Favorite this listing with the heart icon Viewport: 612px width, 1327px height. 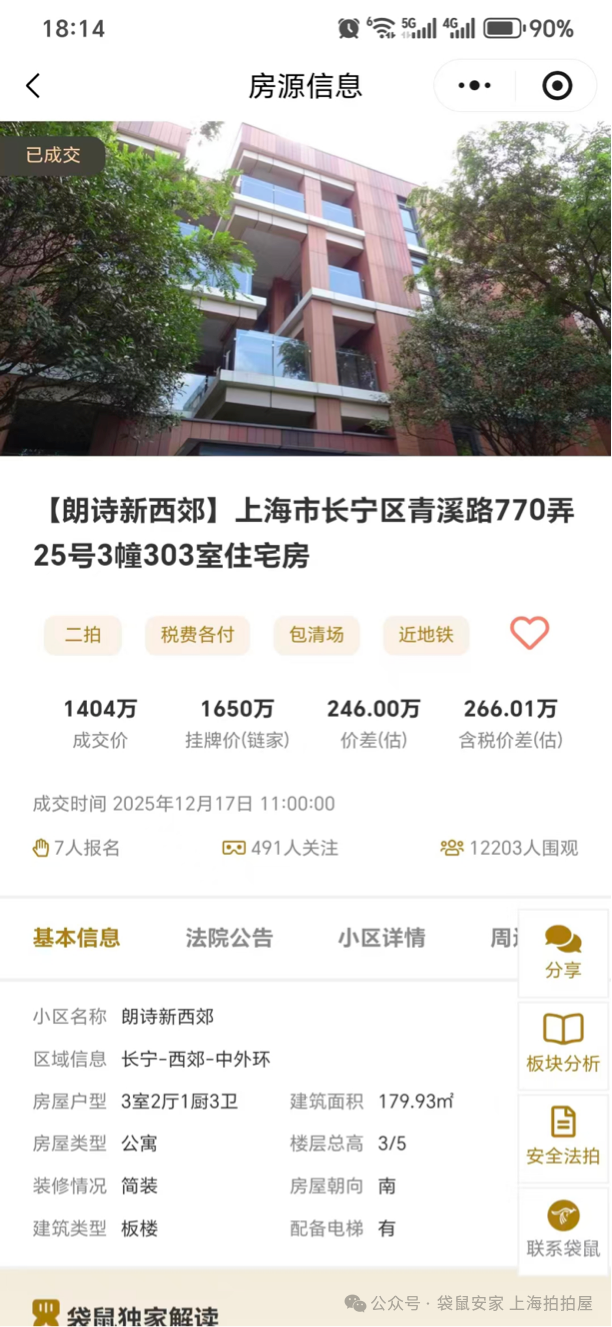pyautogui.click(x=529, y=633)
